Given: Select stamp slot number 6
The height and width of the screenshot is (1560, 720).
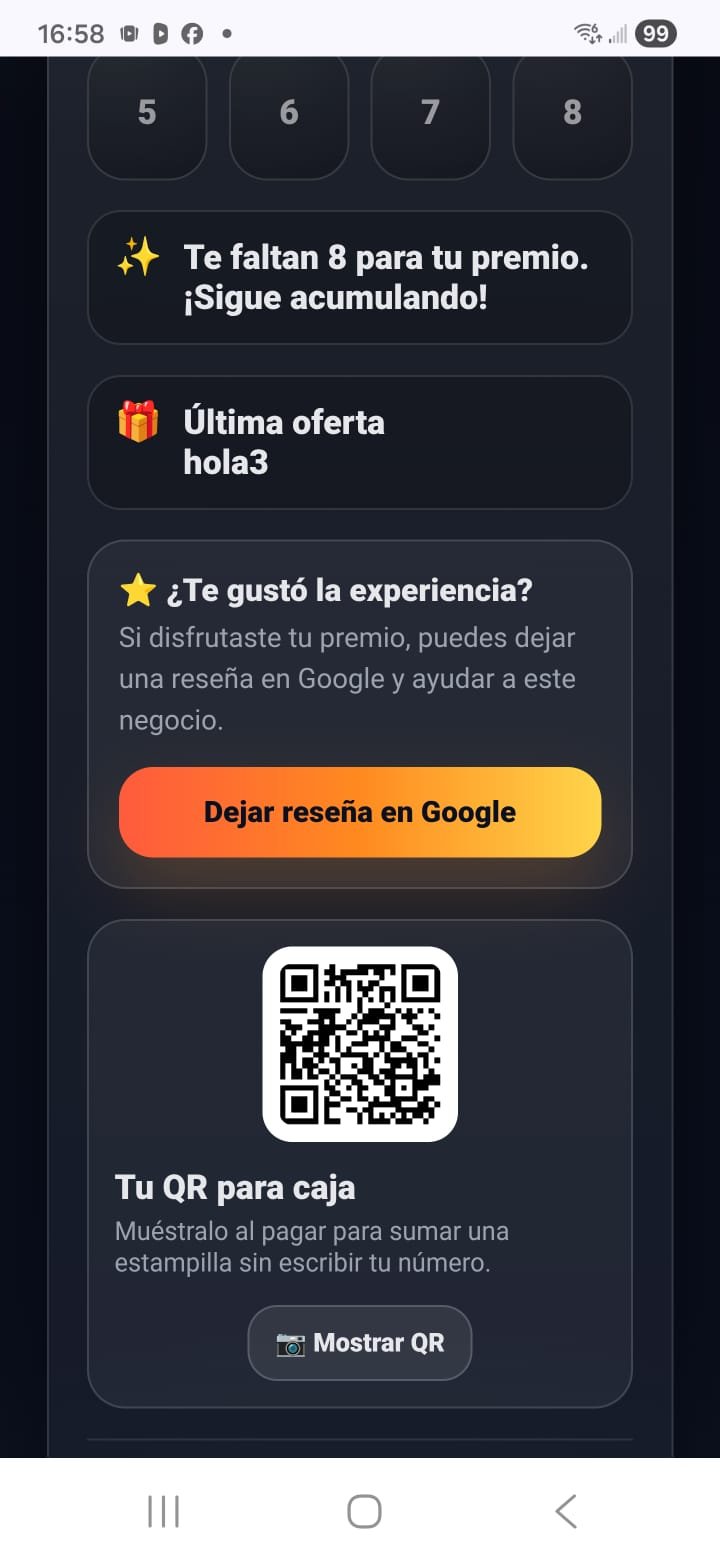Looking at the screenshot, I should pyautogui.click(x=288, y=113).
